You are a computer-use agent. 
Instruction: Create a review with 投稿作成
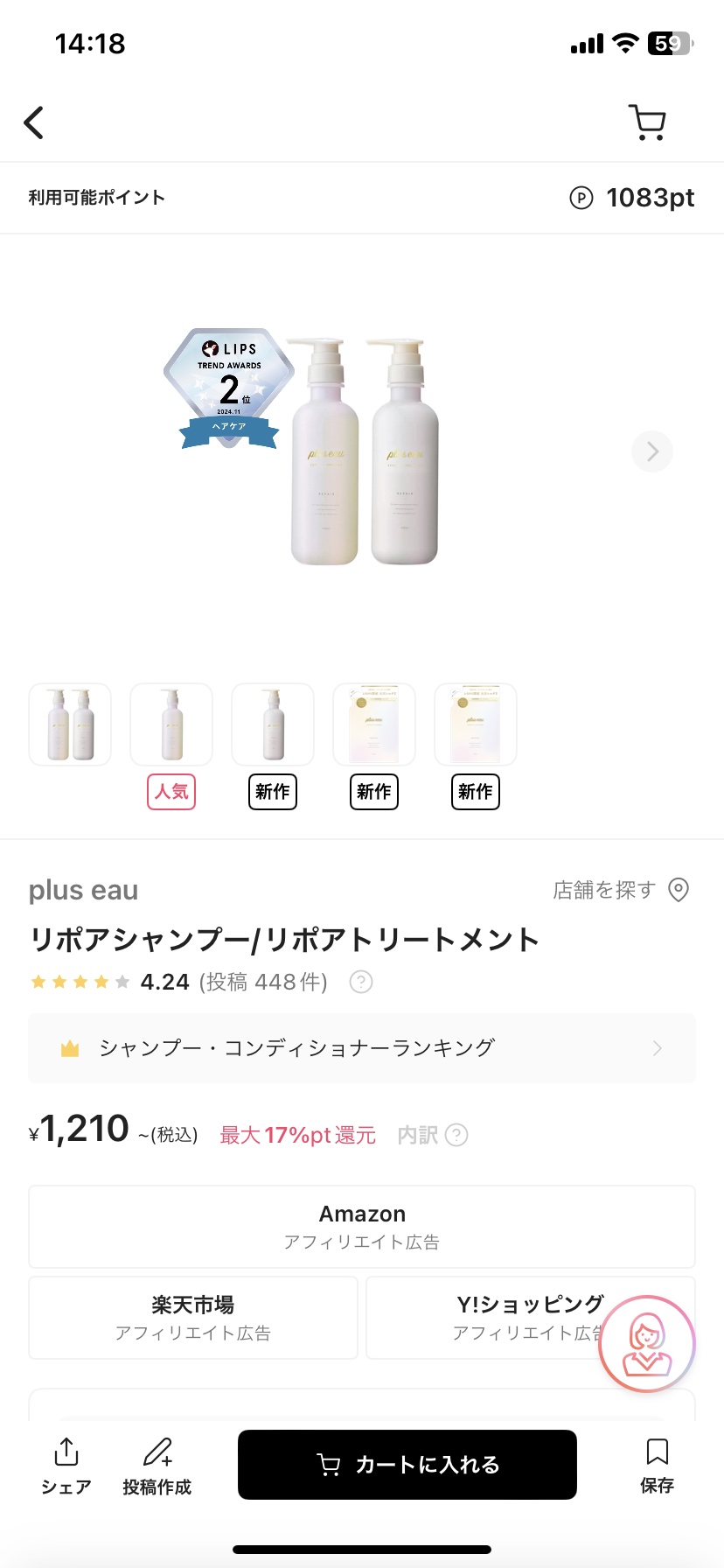[157, 1465]
